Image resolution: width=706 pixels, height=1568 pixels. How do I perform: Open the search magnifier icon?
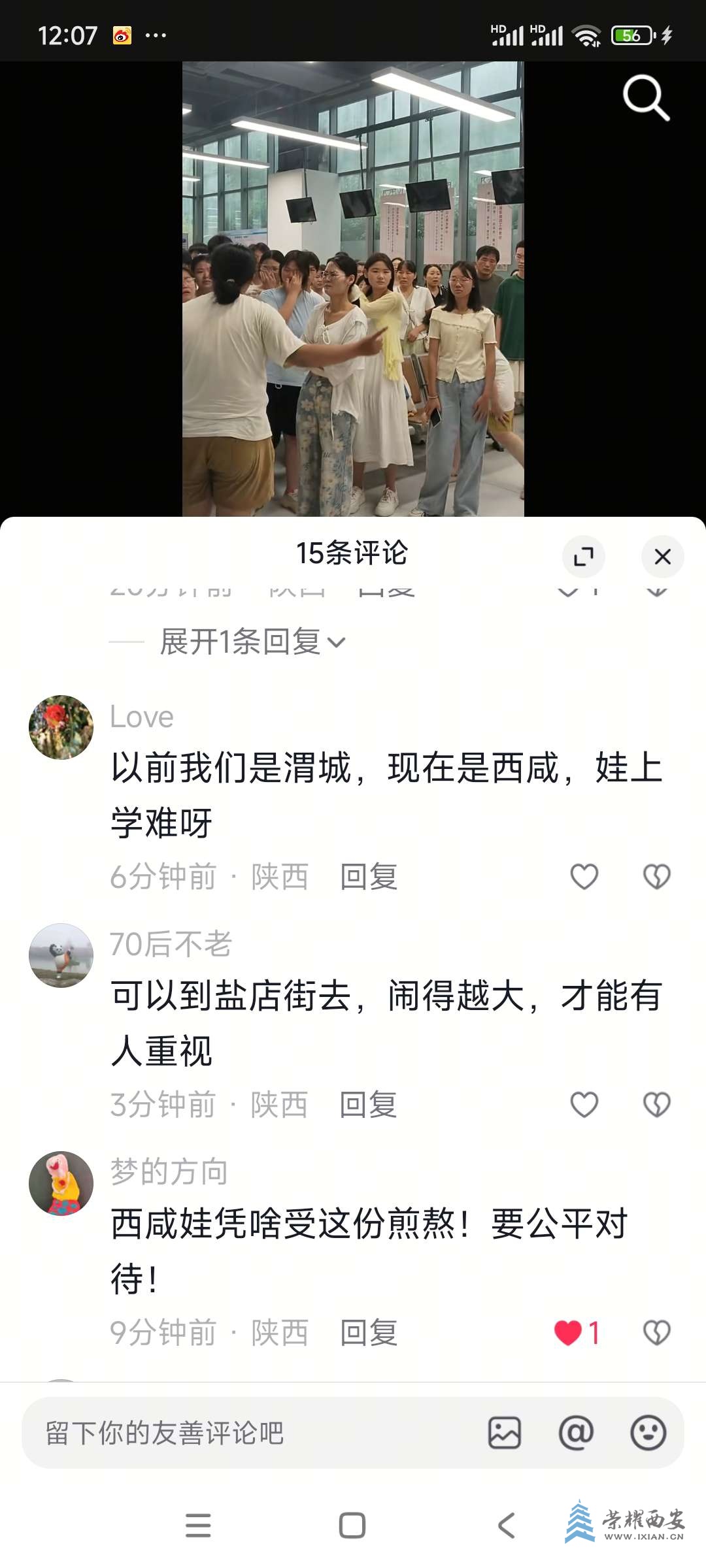(646, 98)
